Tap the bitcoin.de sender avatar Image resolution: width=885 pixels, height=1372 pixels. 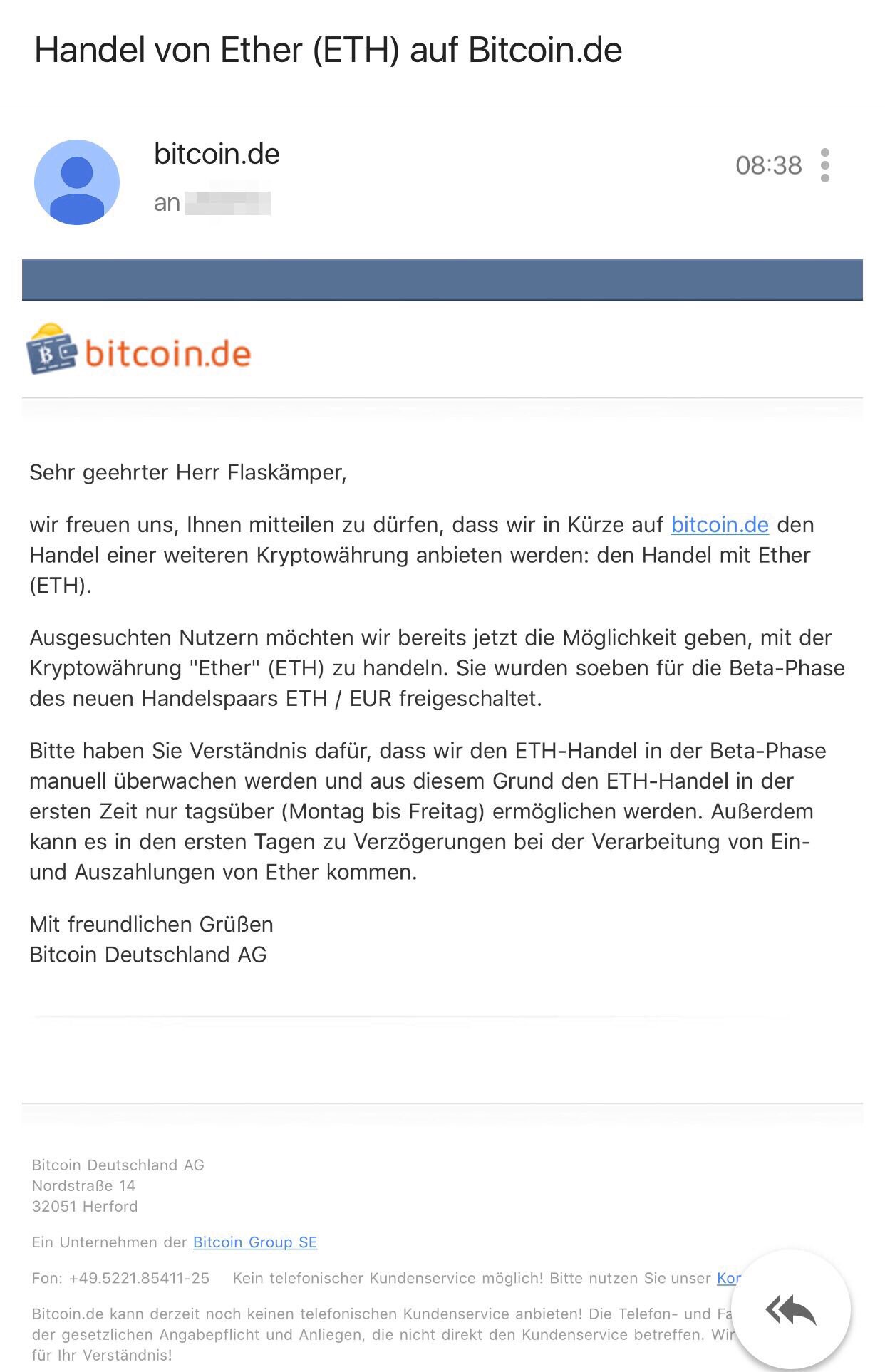[x=77, y=182]
